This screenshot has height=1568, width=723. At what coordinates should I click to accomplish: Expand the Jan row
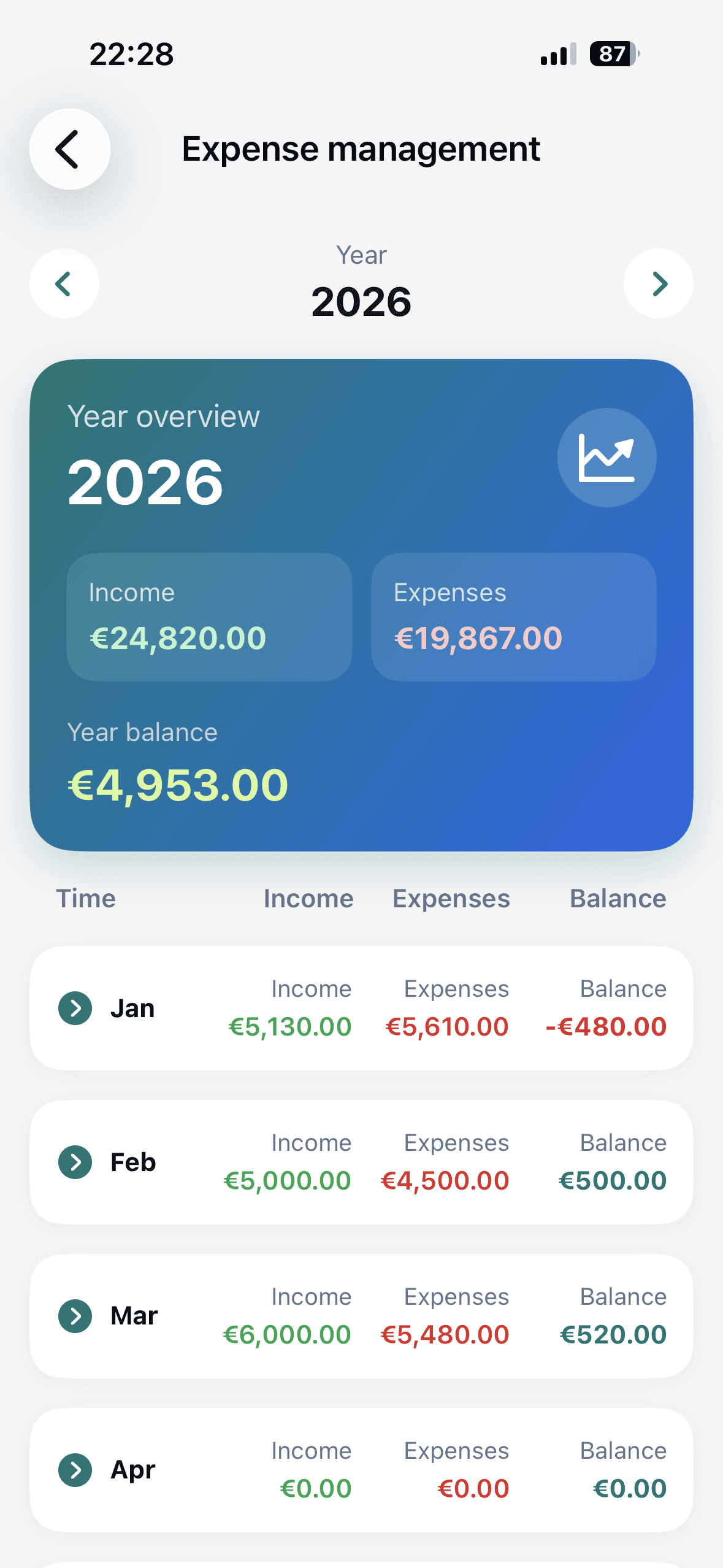(x=75, y=1008)
